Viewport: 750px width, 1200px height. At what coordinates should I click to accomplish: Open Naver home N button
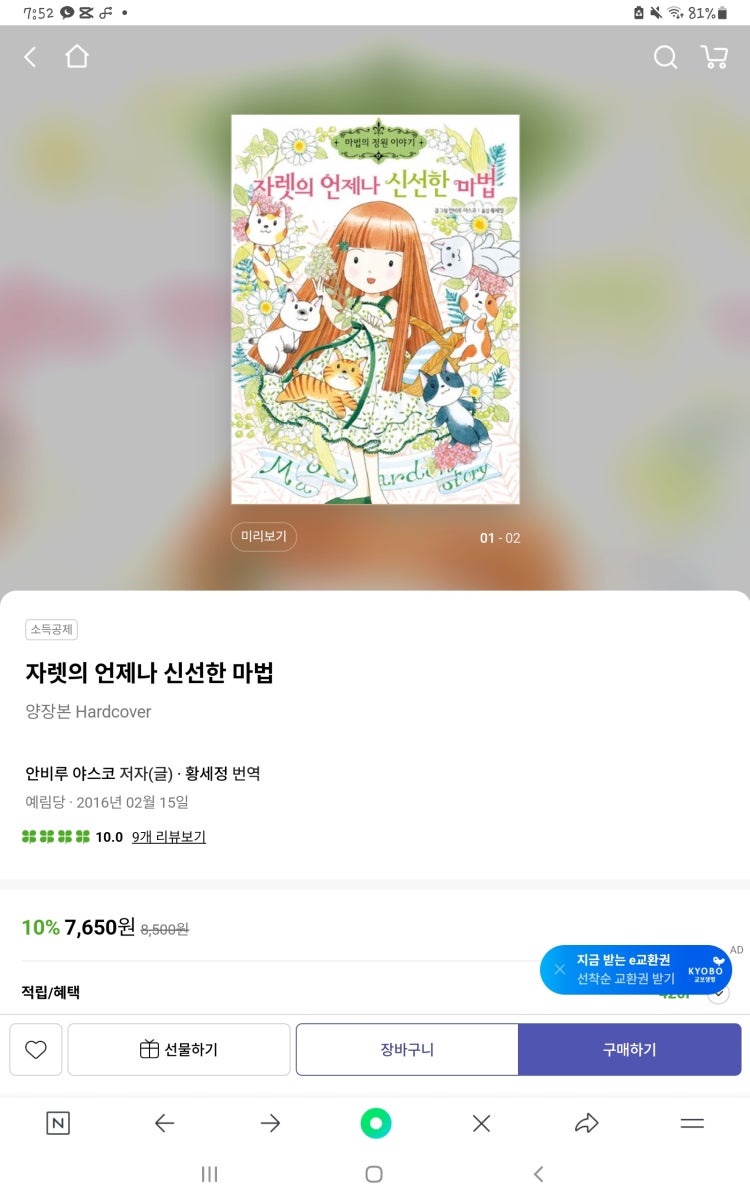58,1124
